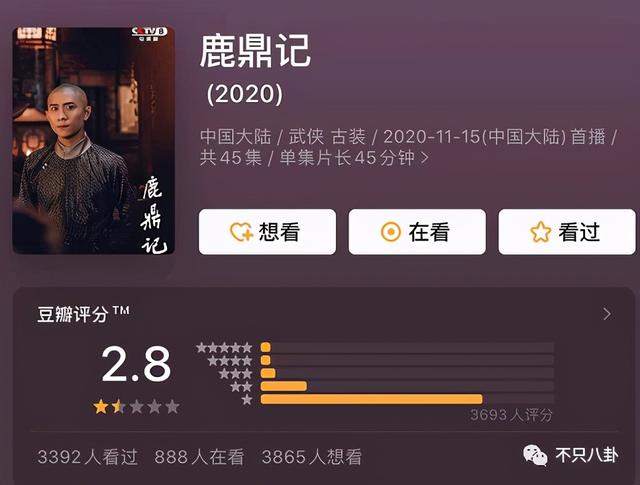The image size is (640, 485).
Task: Expand the show info line with chevron
Action: 425,158
